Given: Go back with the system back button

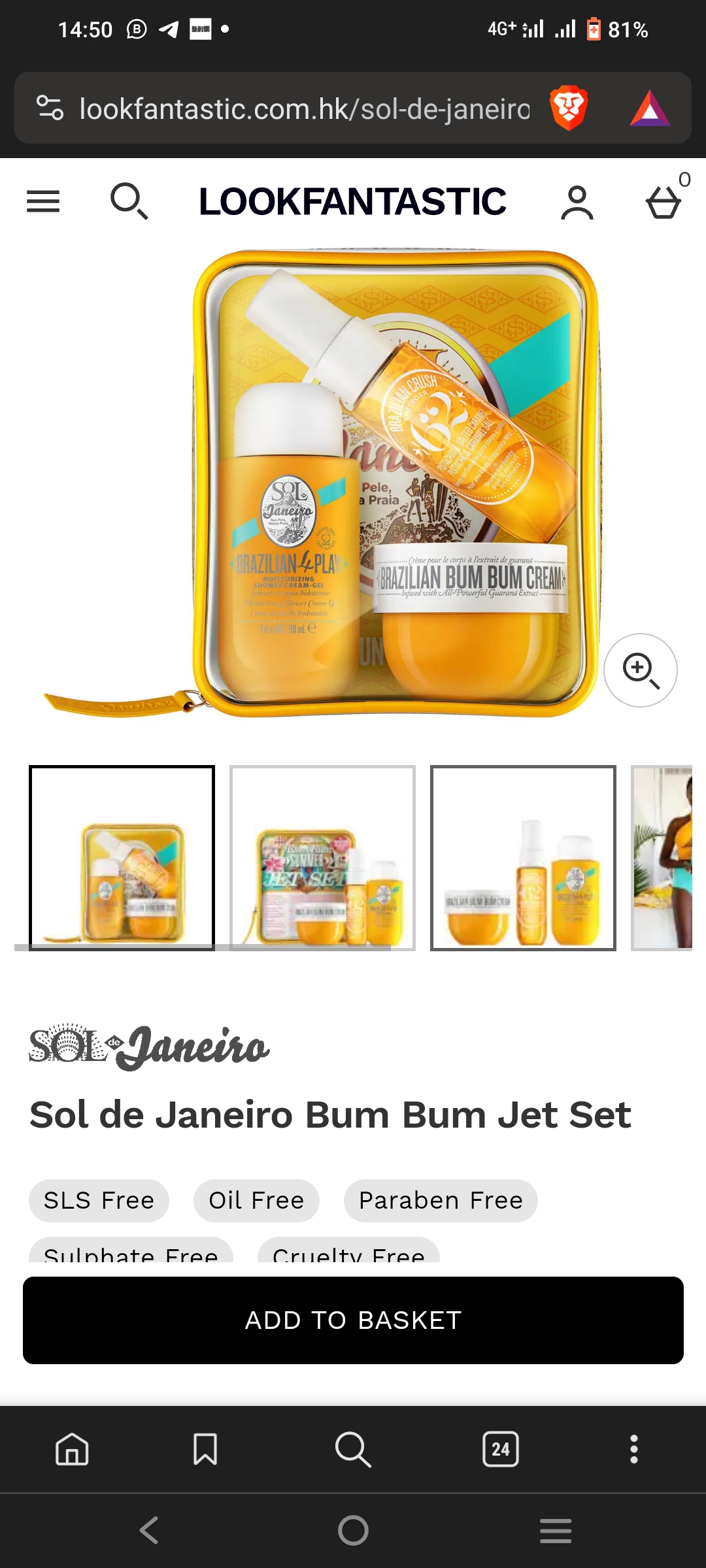Looking at the screenshot, I should click(149, 1530).
